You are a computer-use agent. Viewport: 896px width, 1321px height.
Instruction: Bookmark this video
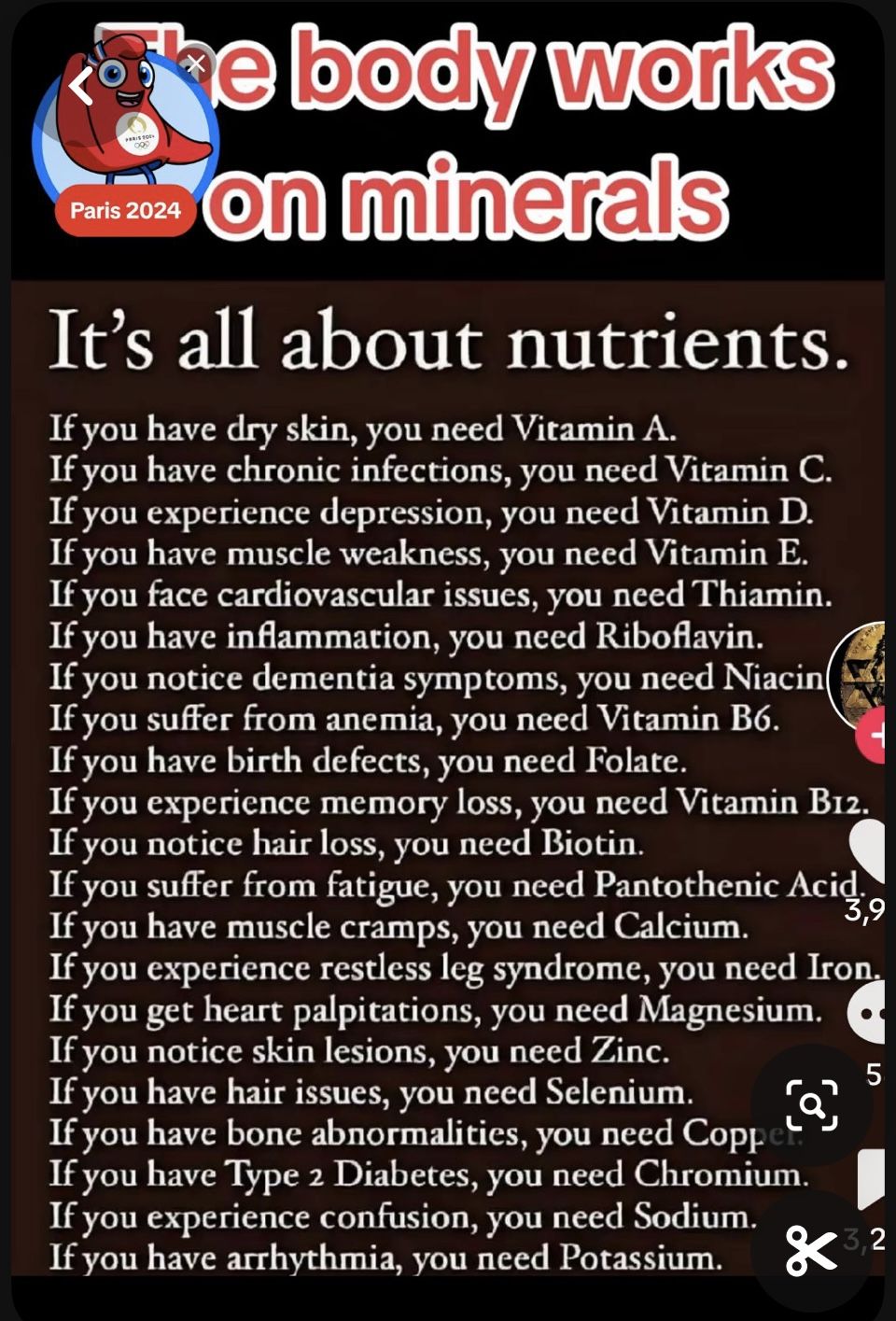tap(872, 1178)
